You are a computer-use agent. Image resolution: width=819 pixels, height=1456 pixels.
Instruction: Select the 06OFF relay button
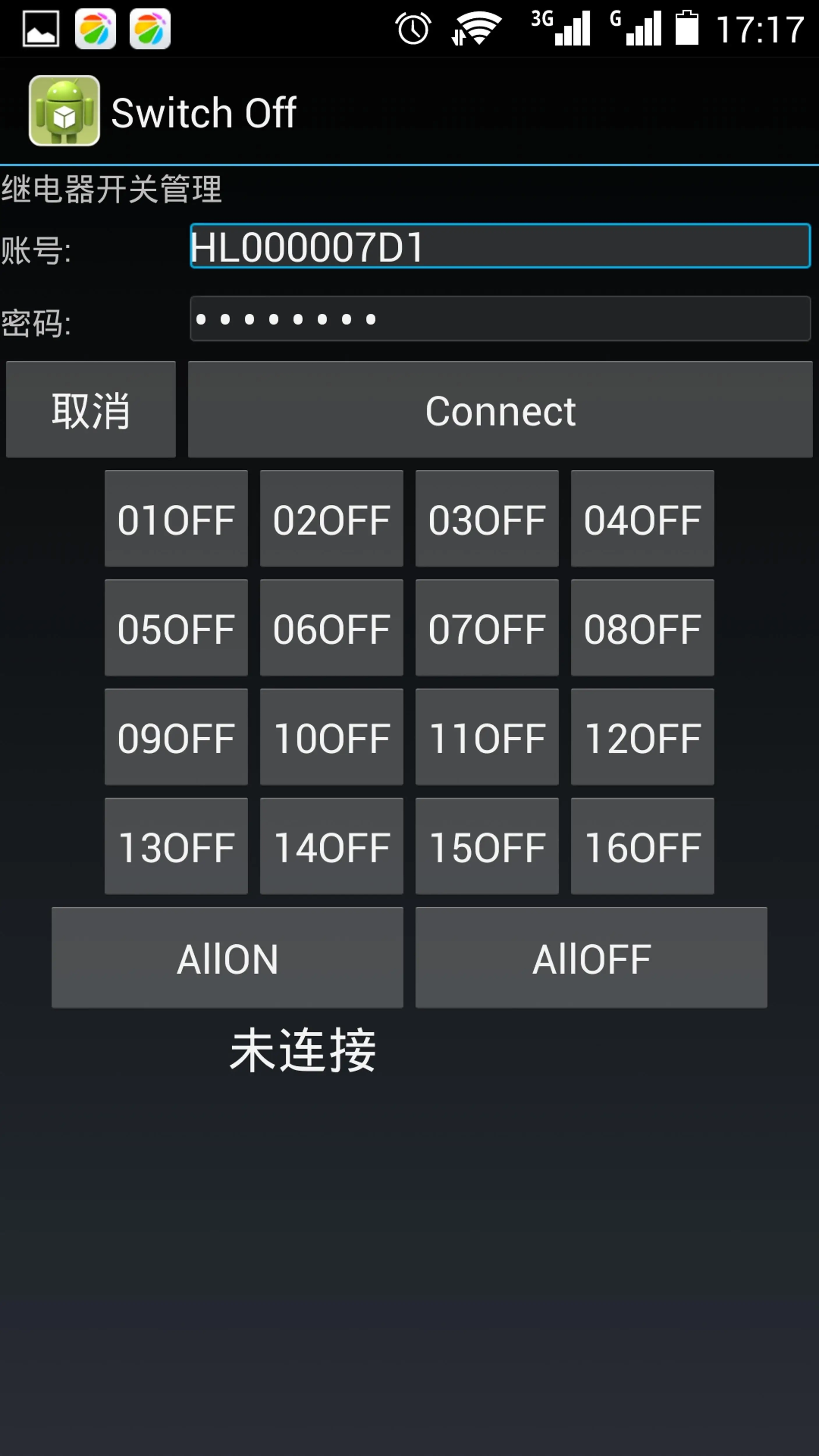pos(332,628)
